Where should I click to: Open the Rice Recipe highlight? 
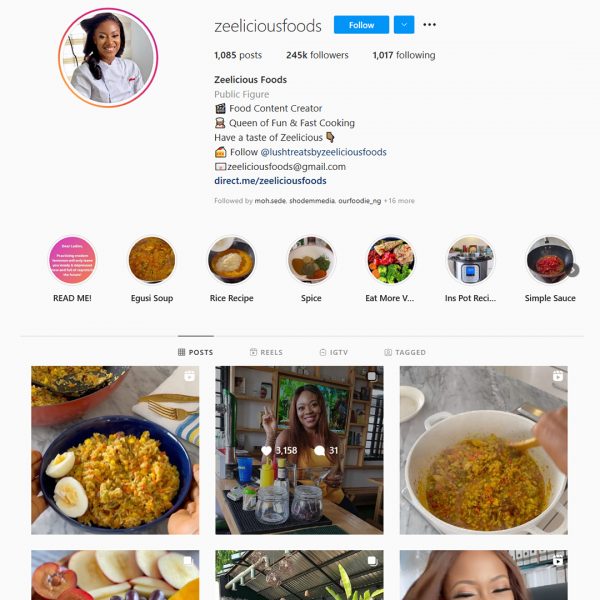(x=231, y=261)
